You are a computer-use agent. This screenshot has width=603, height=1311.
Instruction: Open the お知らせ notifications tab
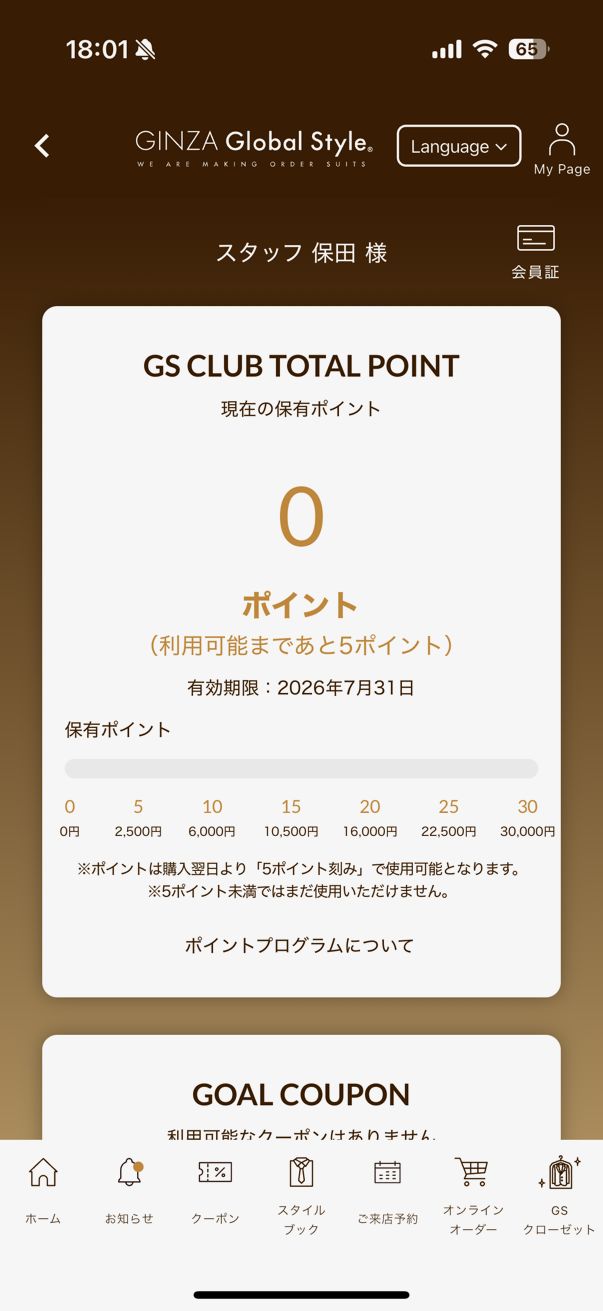tap(129, 1190)
